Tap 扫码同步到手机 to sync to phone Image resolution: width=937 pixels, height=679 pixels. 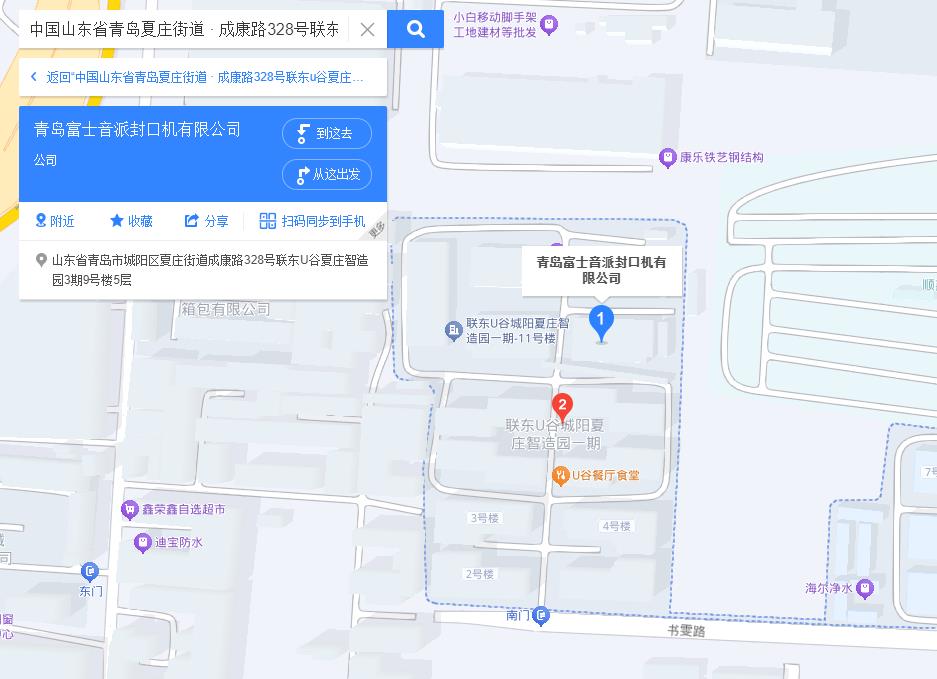[x=313, y=221]
